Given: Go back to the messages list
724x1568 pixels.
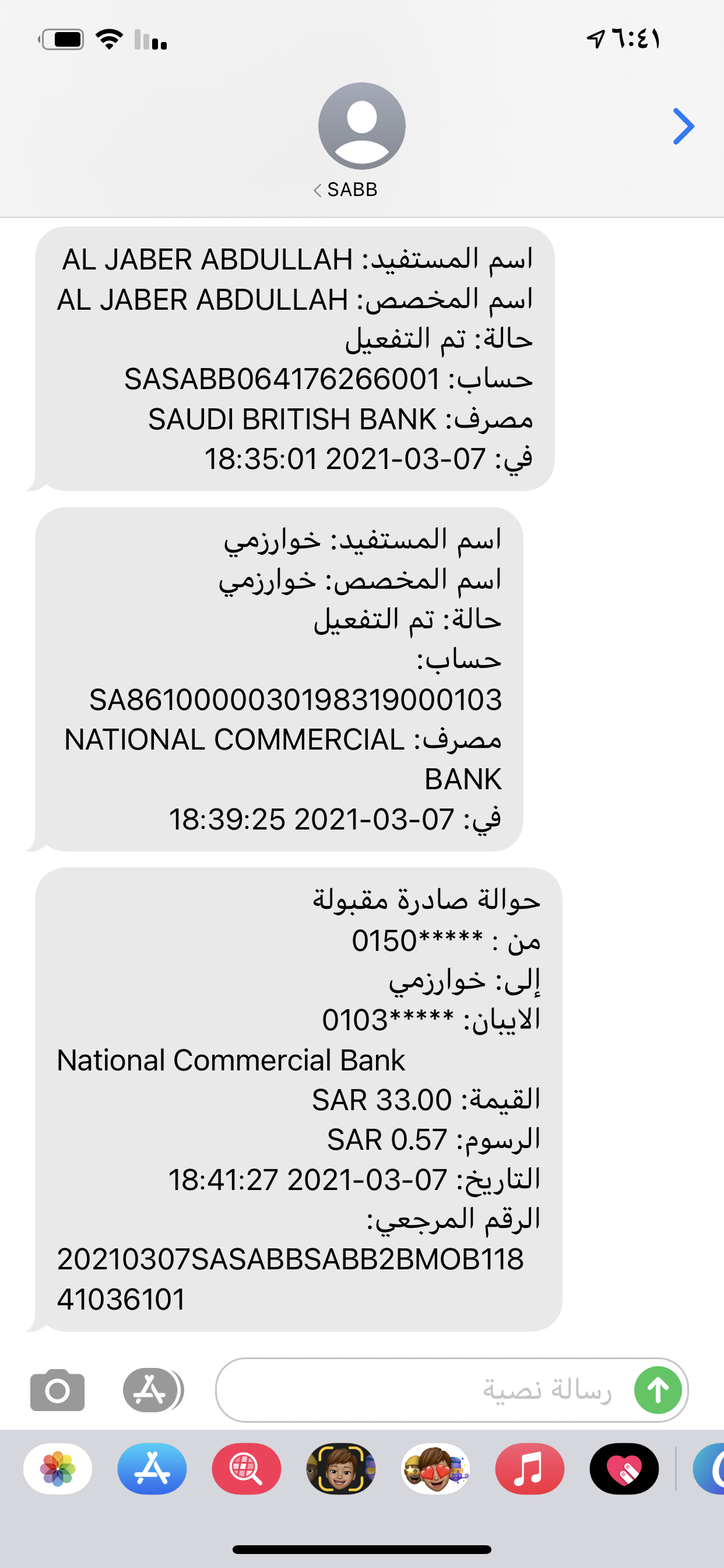Looking at the screenshot, I should [x=683, y=126].
